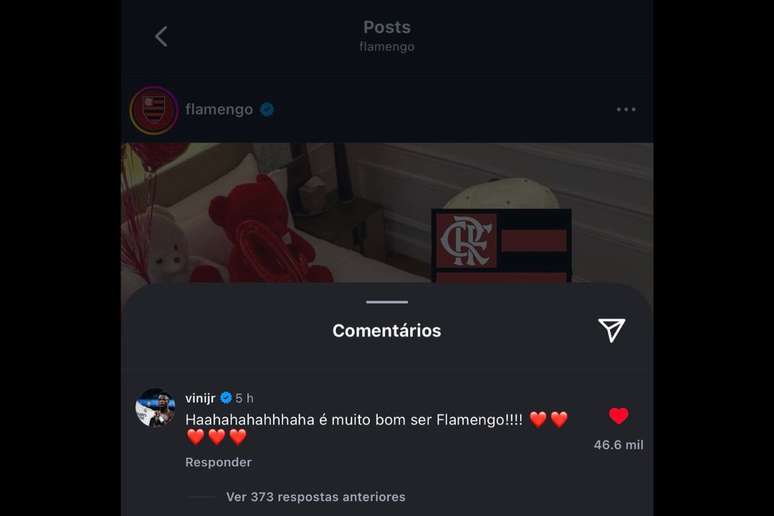Viewport: 774px width, 516px height.
Task: Share post via paper plane icon
Action: tap(612, 331)
